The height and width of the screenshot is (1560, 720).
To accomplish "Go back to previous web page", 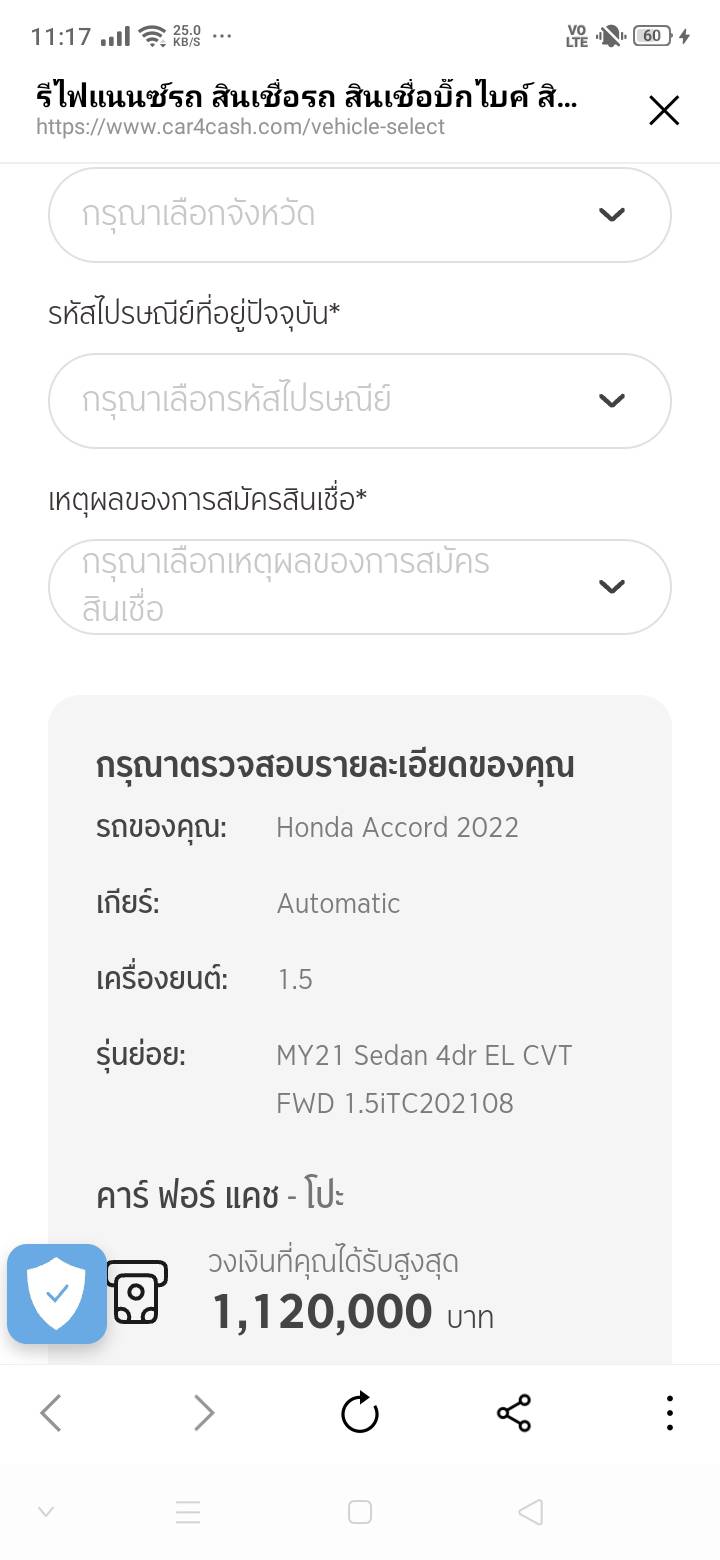I will (x=51, y=1413).
